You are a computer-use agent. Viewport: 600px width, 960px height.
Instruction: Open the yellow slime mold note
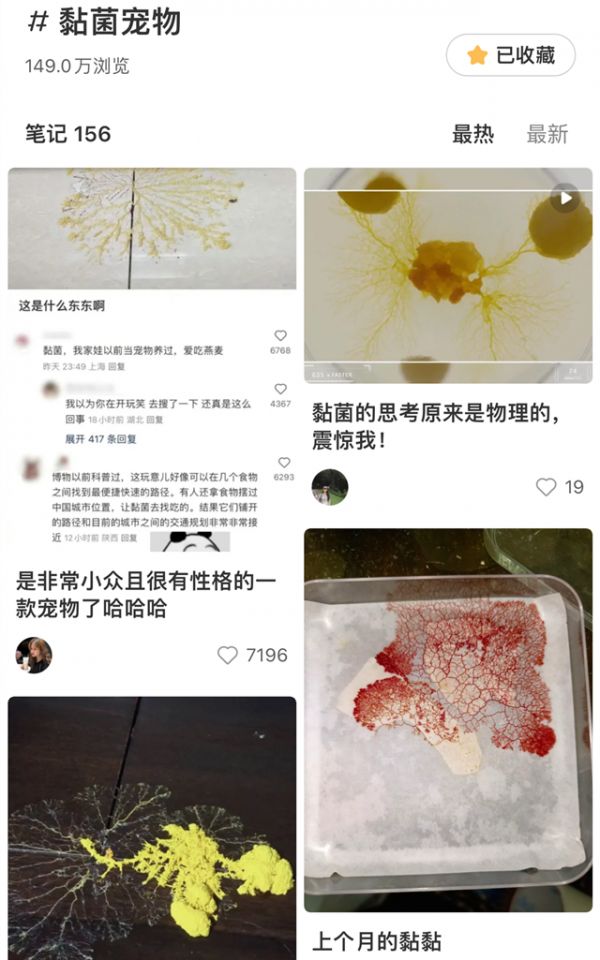coord(152,828)
